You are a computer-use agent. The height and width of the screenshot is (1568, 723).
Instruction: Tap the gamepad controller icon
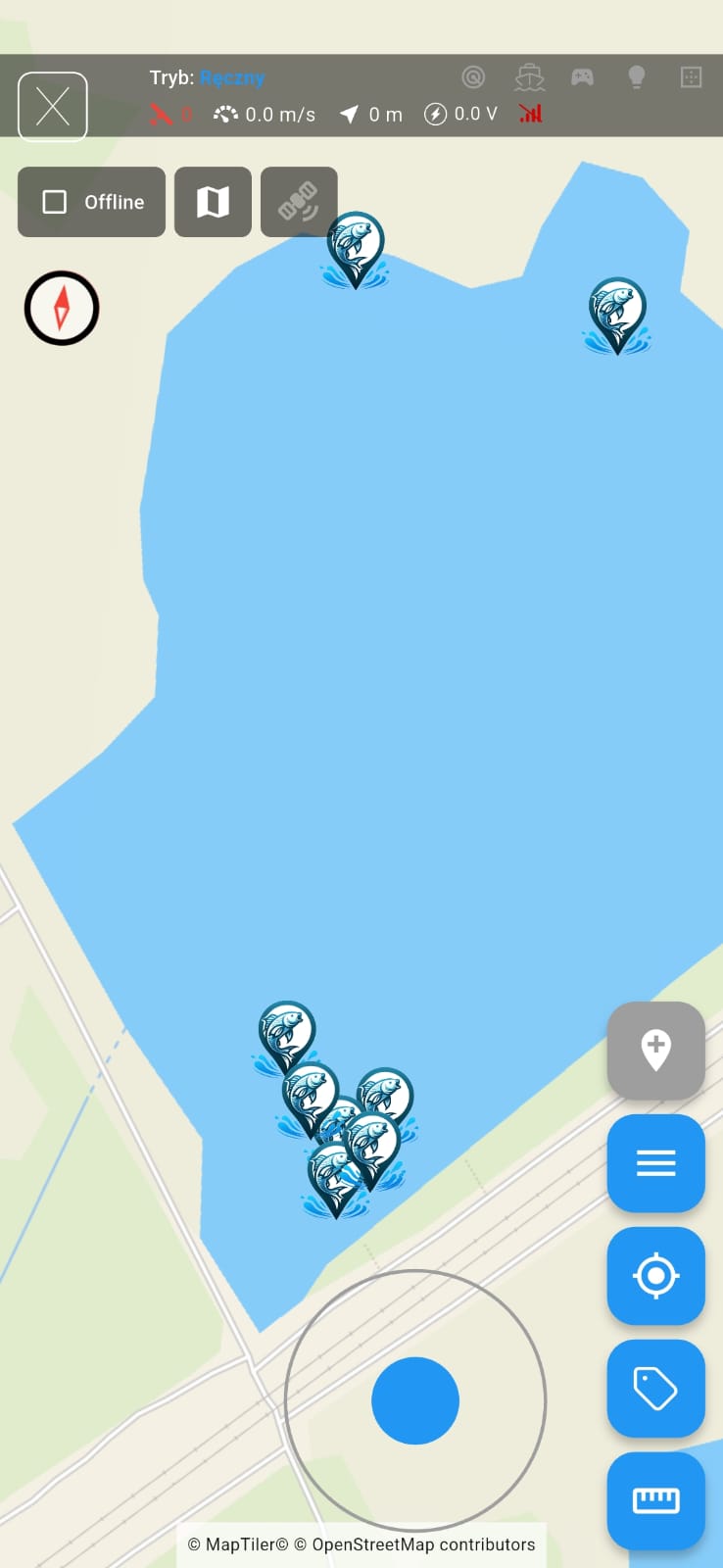[x=583, y=77]
